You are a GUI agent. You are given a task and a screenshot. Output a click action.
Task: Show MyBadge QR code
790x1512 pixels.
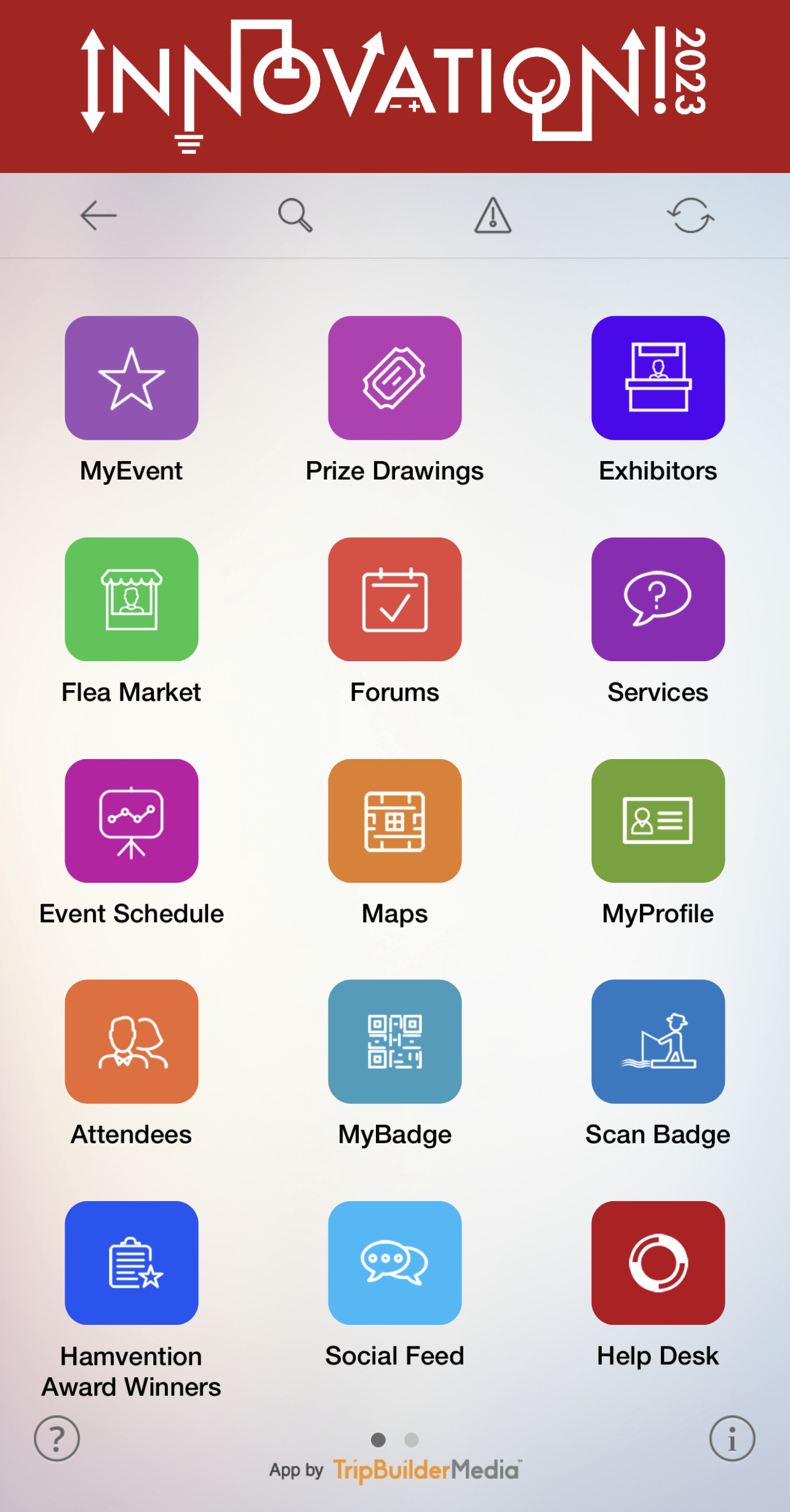click(395, 1042)
